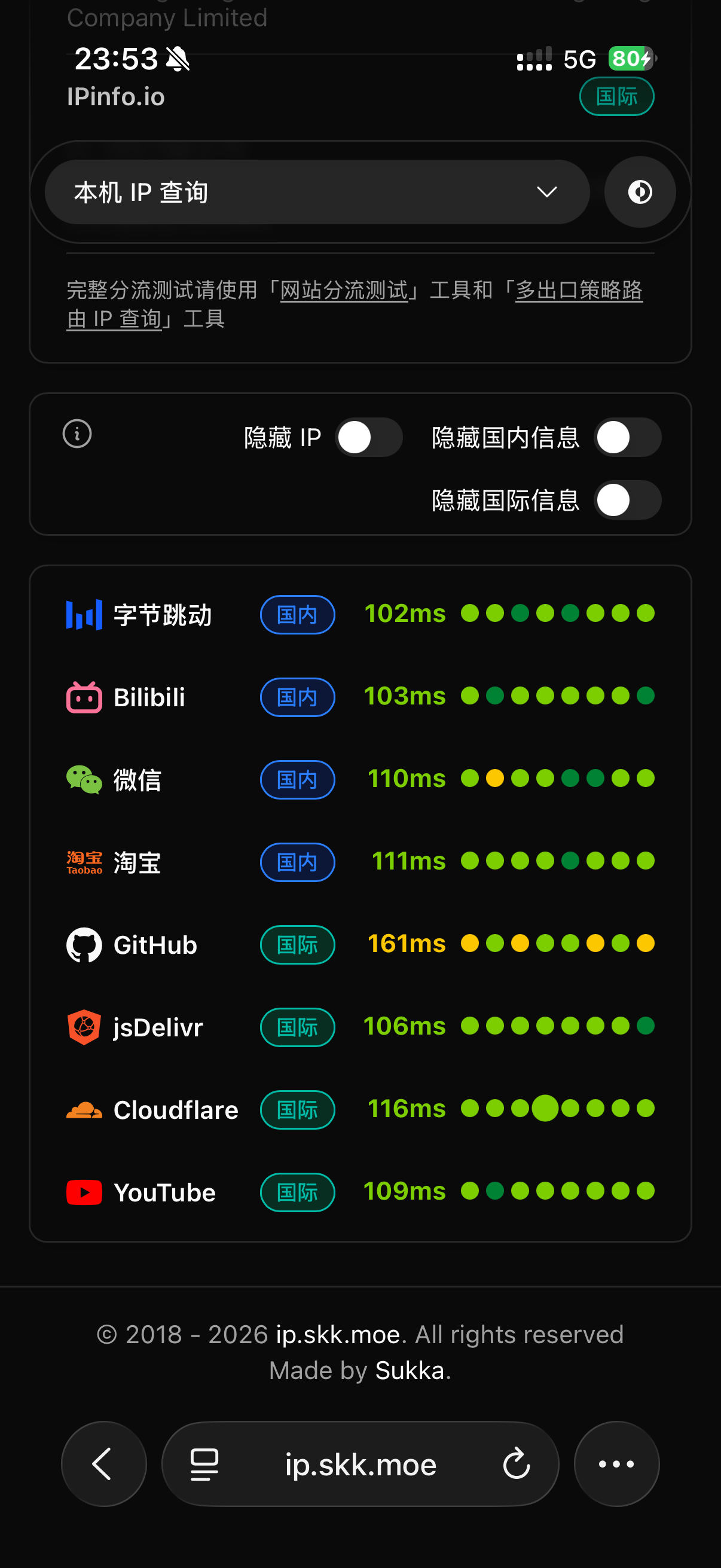Click the GitHub icon
The height and width of the screenshot is (1568, 721).
click(84, 945)
